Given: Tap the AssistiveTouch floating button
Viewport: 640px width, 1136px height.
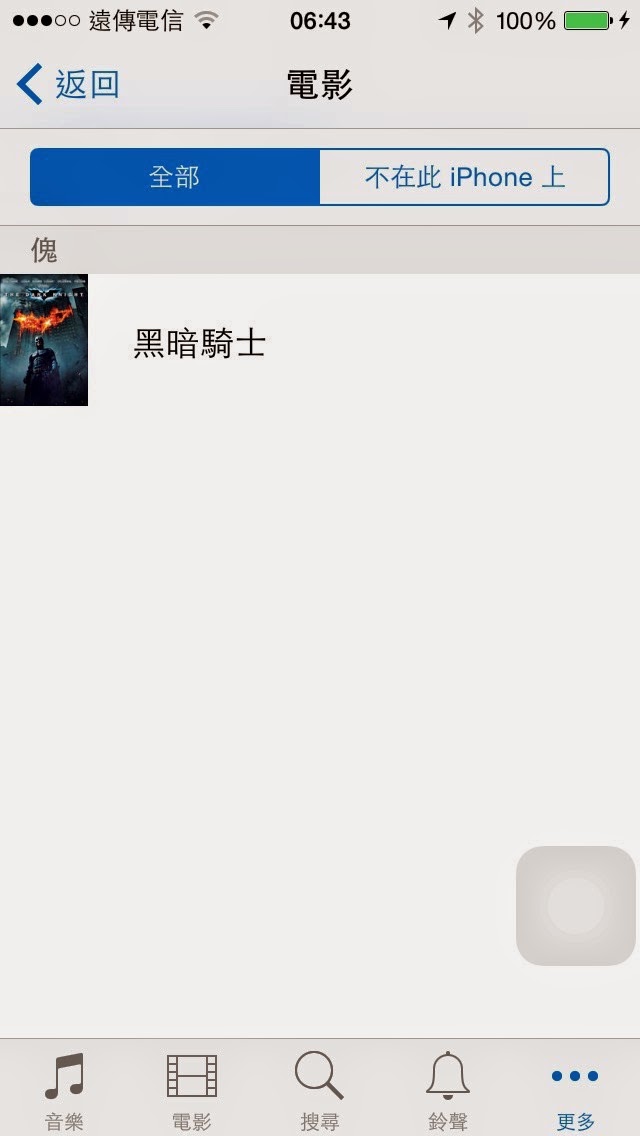Looking at the screenshot, I should [575, 906].
